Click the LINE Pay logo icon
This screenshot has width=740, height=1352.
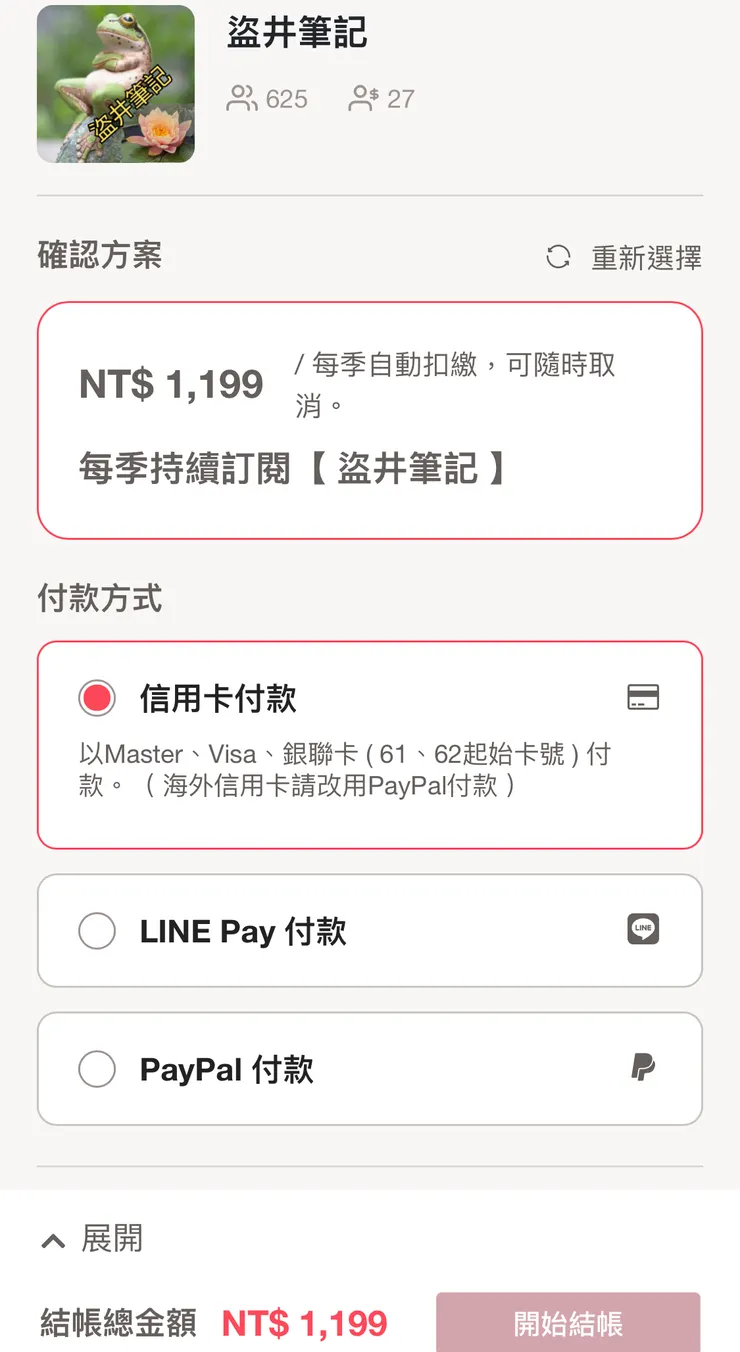coord(643,929)
